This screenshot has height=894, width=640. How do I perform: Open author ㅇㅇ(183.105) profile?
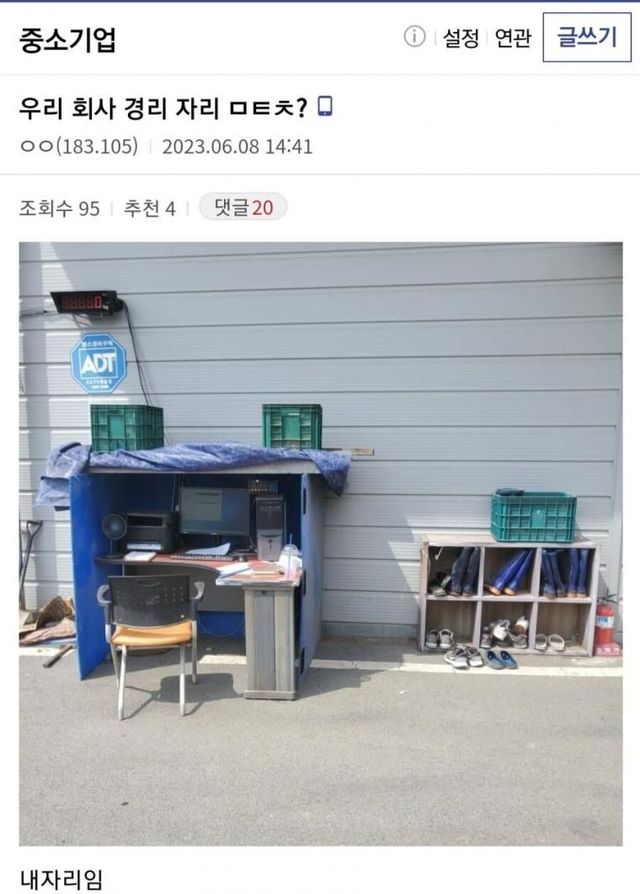78,146
